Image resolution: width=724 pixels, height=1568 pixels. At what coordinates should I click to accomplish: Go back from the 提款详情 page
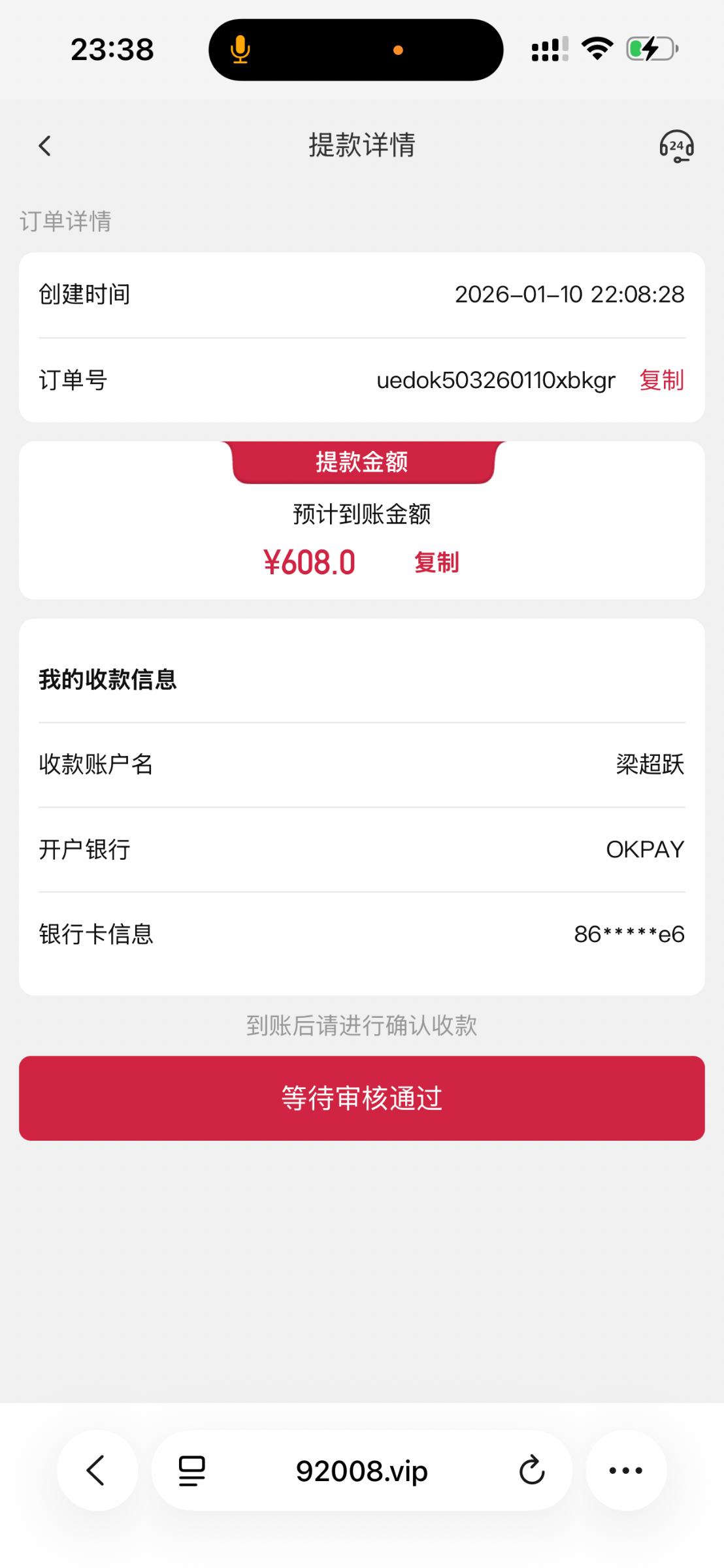[44, 146]
